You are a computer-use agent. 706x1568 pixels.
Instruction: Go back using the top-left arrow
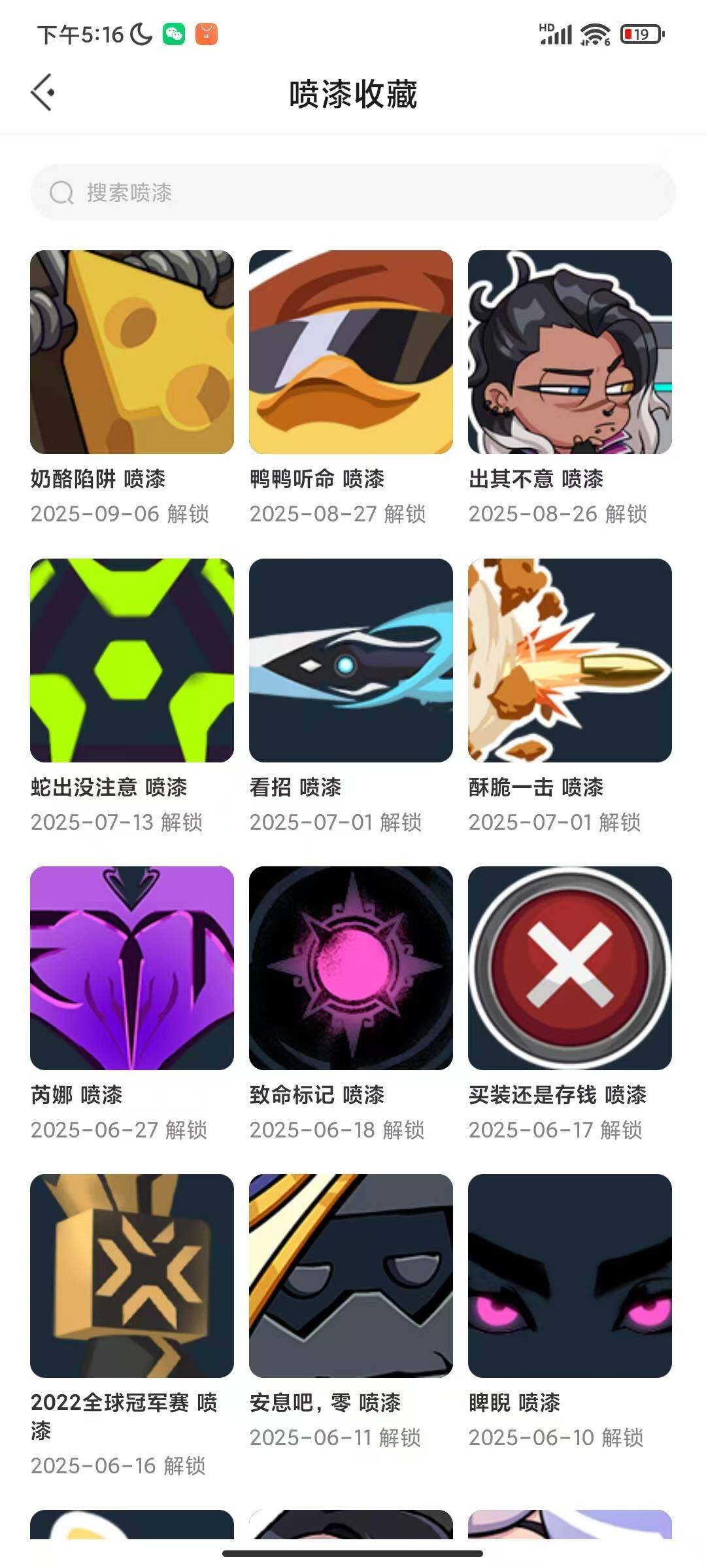pyautogui.click(x=43, y=93)
